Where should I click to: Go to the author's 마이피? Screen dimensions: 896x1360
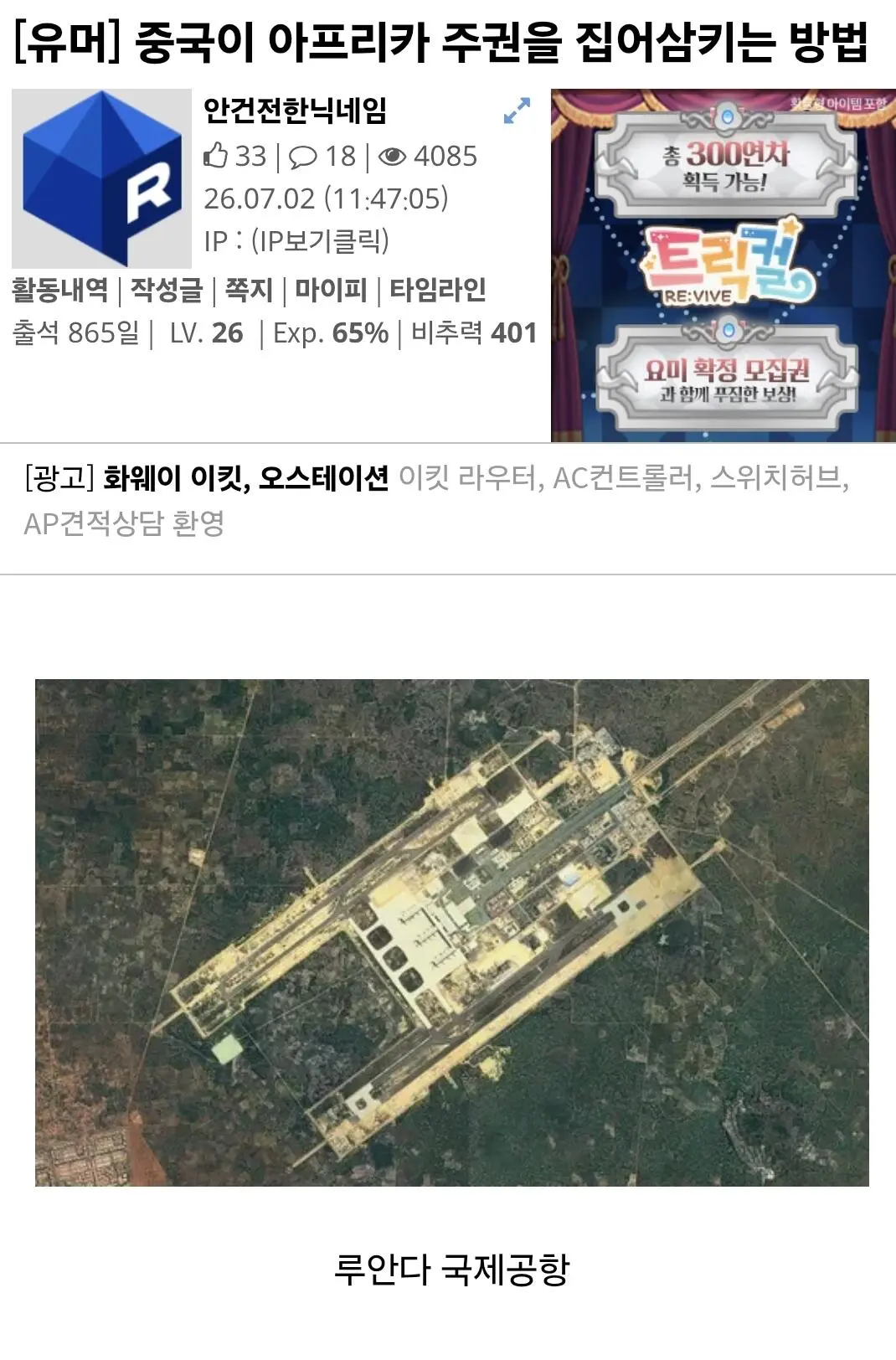point(331,290)
